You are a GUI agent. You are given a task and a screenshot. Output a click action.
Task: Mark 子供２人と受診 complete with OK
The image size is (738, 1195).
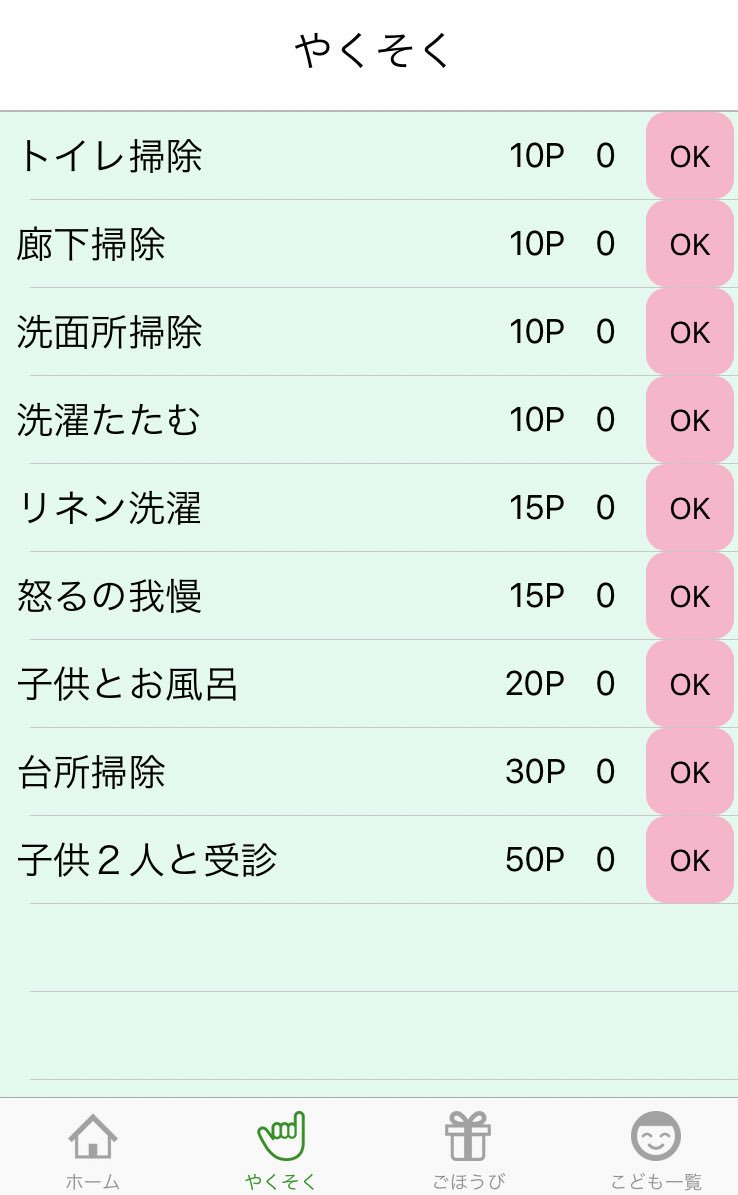[689, 860]
